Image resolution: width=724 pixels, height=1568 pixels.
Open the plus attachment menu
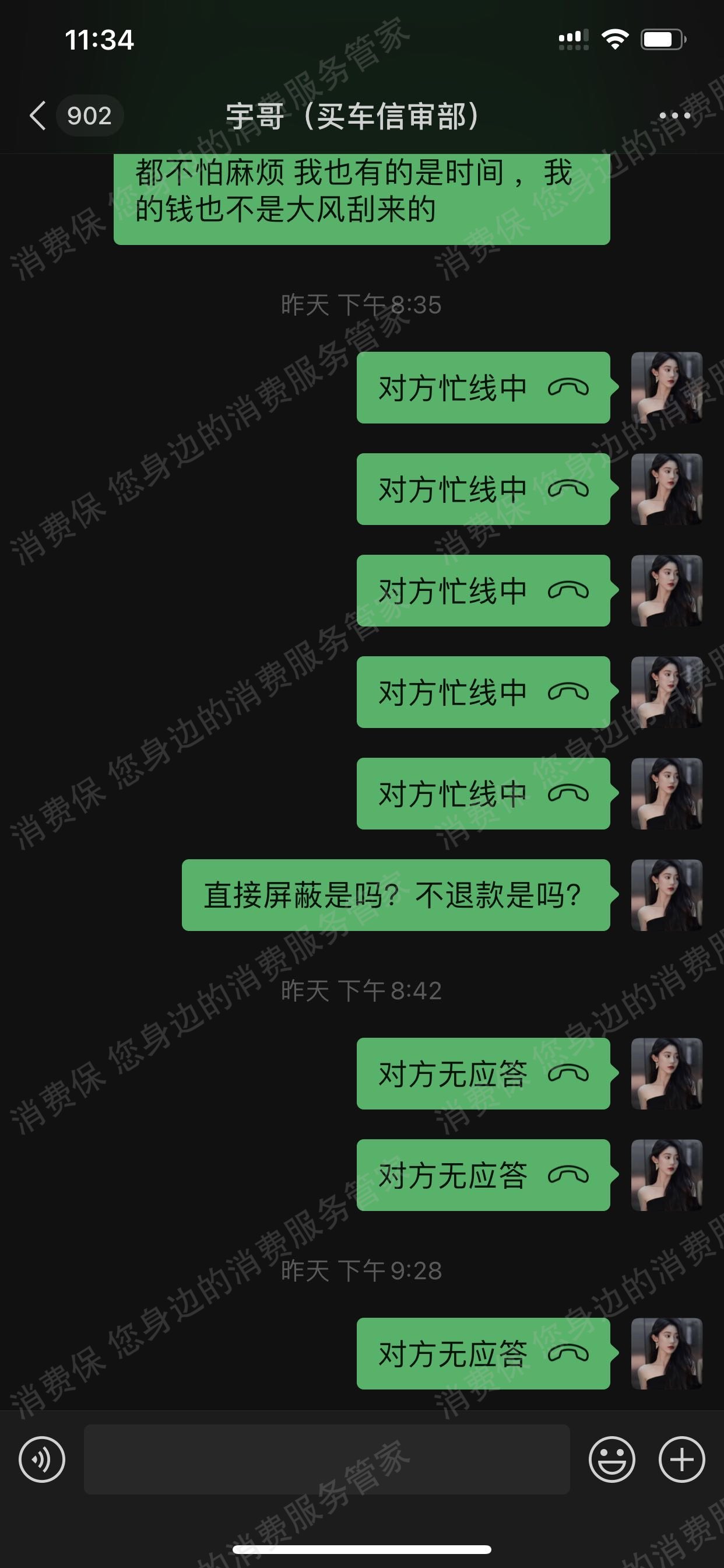[681, 1459]
